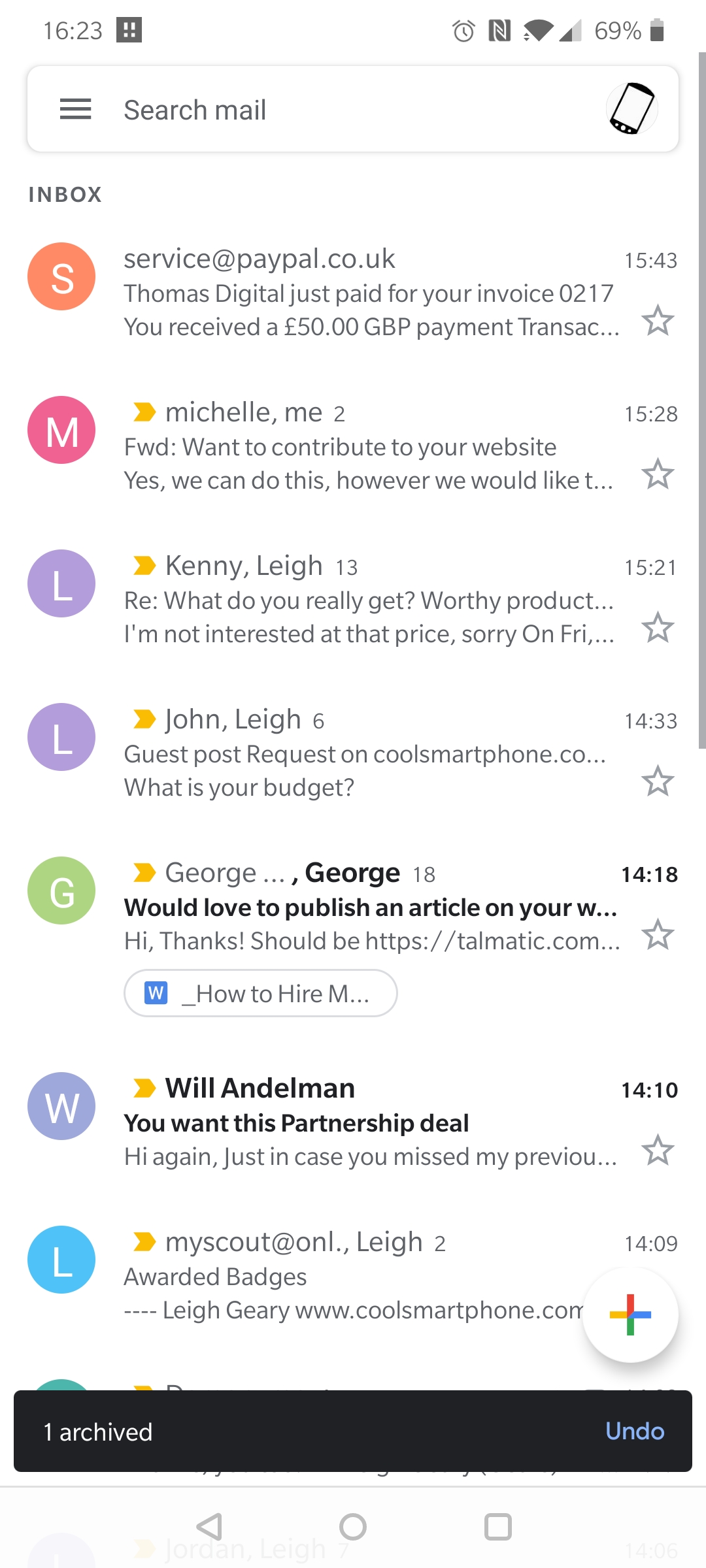Compose a new email
The image size is (706, 1568).
[630, 1315]
